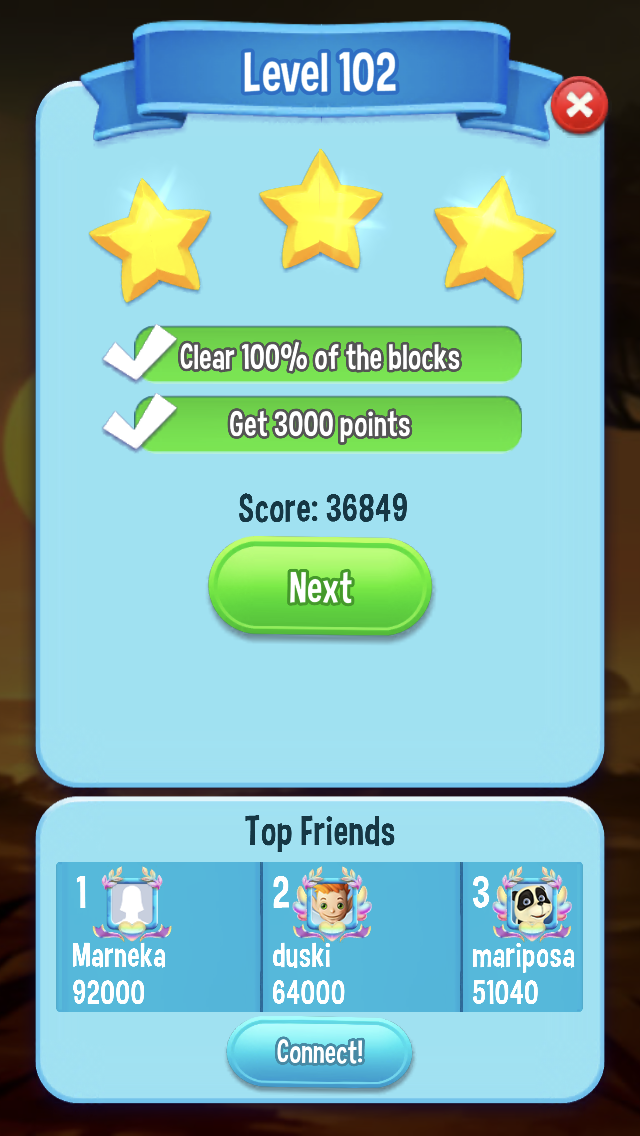Tap Next to continue to the next level

coord(320,587)
